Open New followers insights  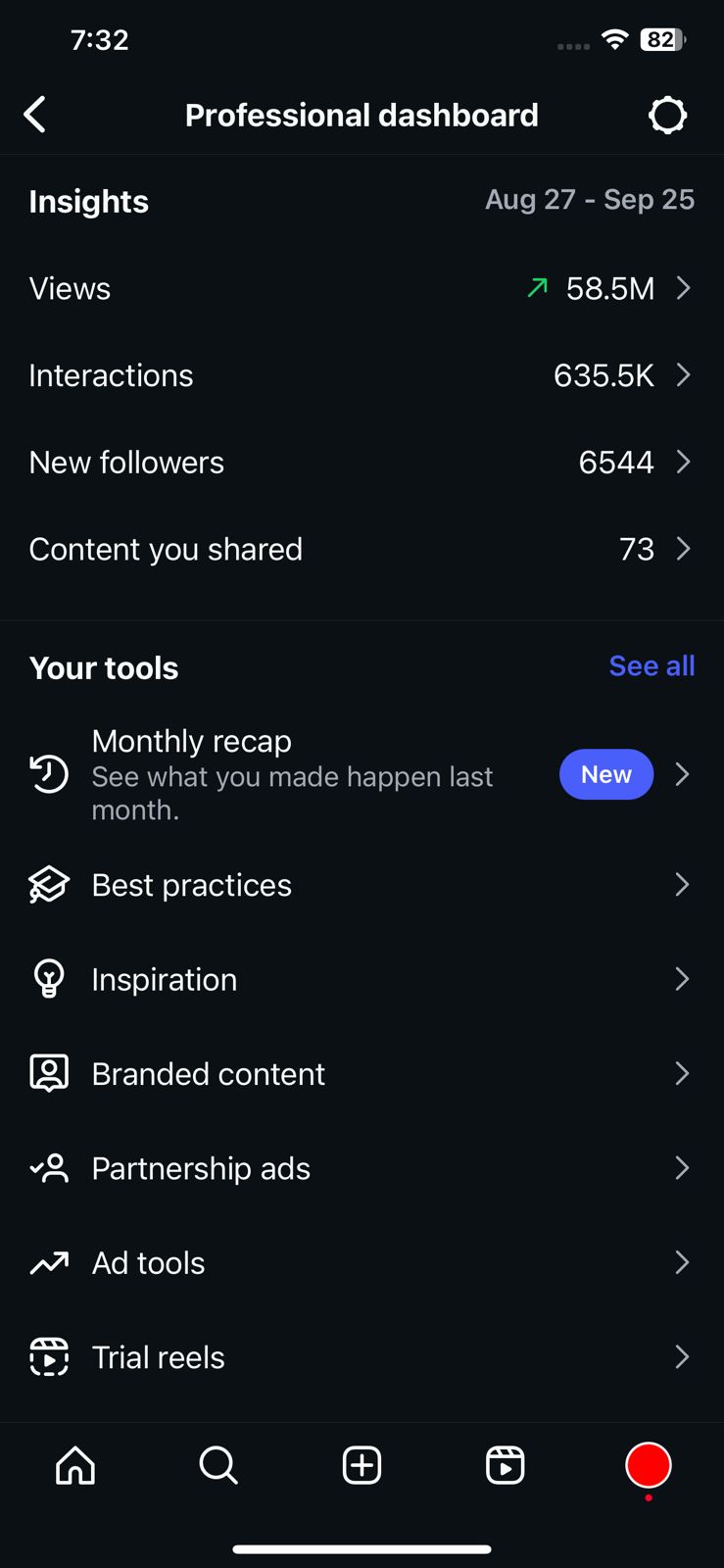[x=361, y=463]
